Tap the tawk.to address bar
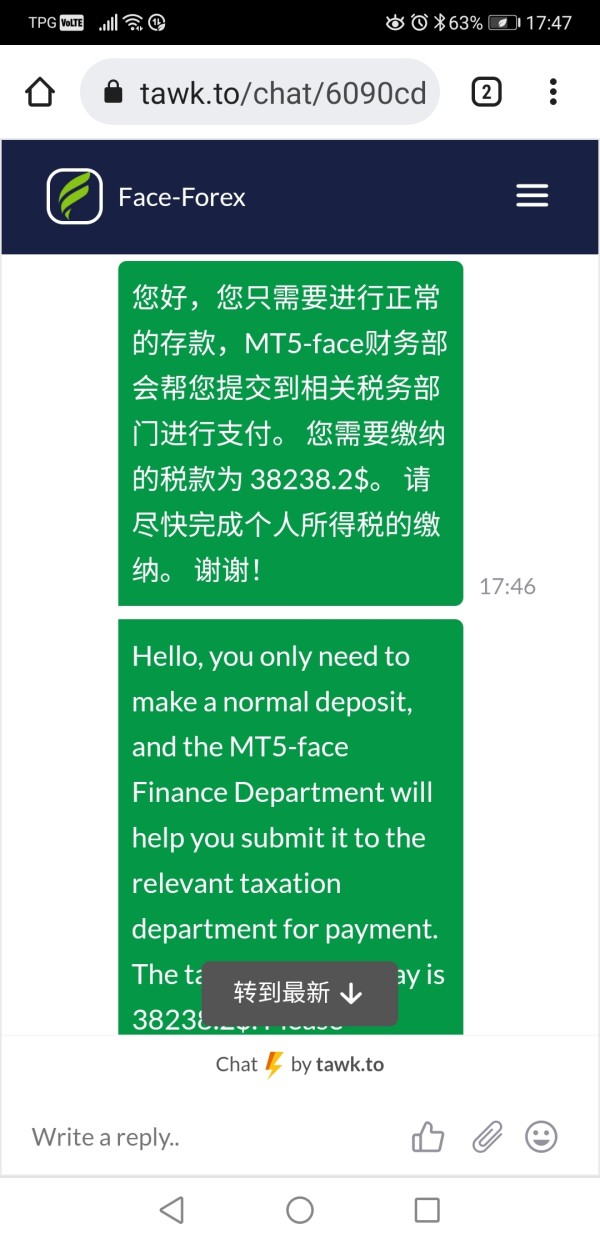Viewport: 600px width, 1244px height. tap(260, 92)
